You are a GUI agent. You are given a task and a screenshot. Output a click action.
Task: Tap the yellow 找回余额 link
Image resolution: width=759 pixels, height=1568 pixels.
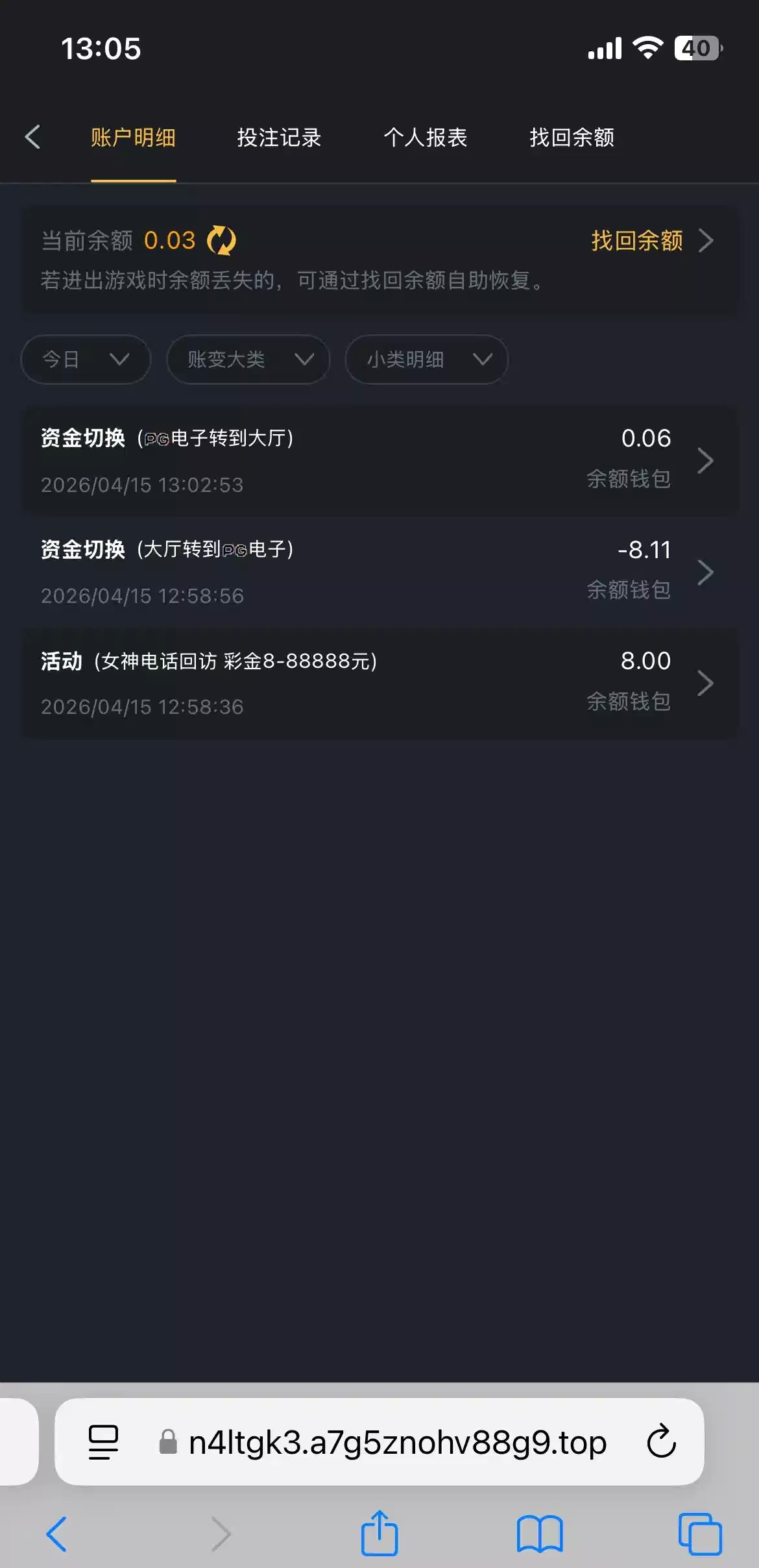pos(651,241)
